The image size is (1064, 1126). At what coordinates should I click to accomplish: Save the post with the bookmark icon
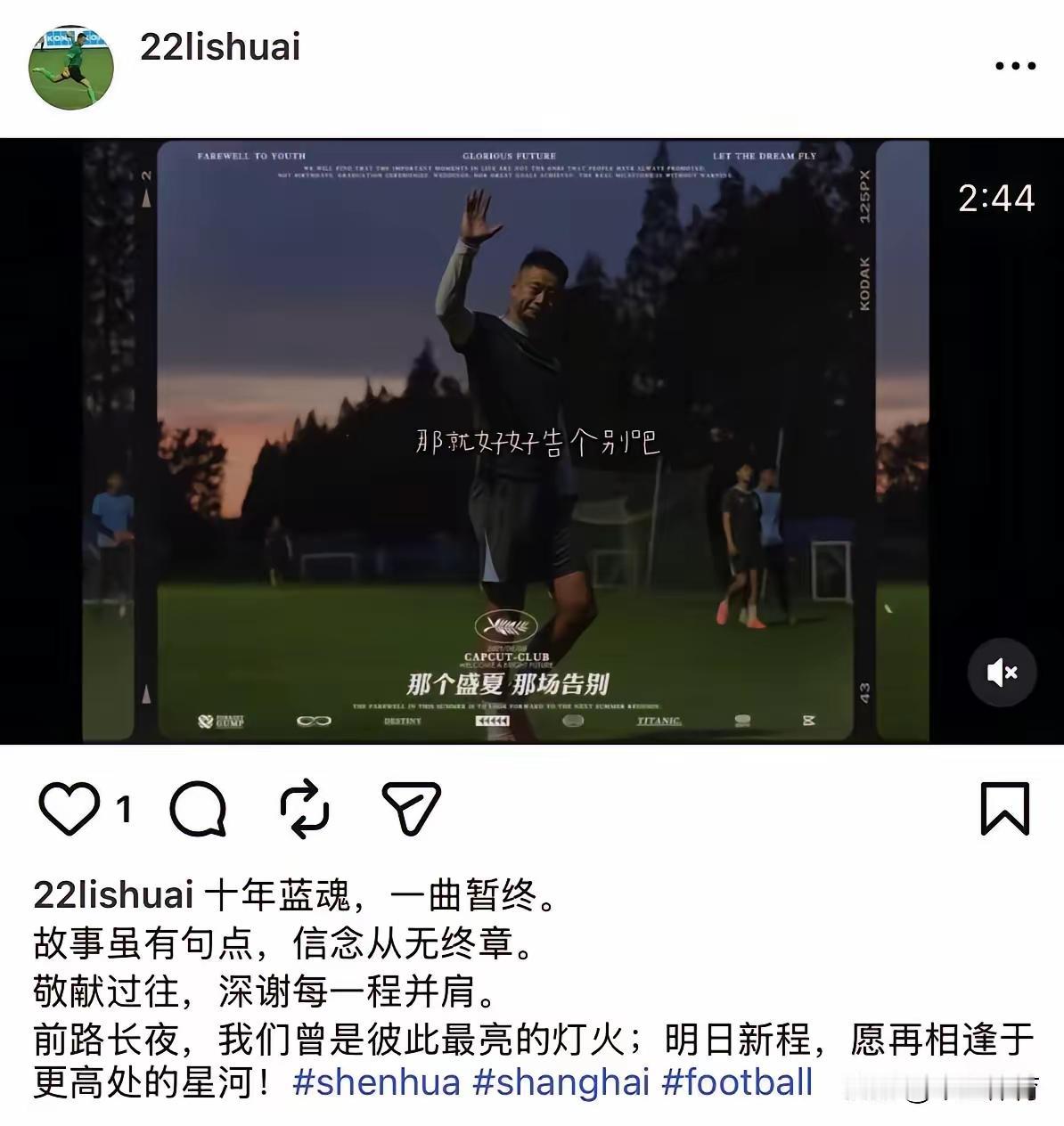tap(1006, 809)
